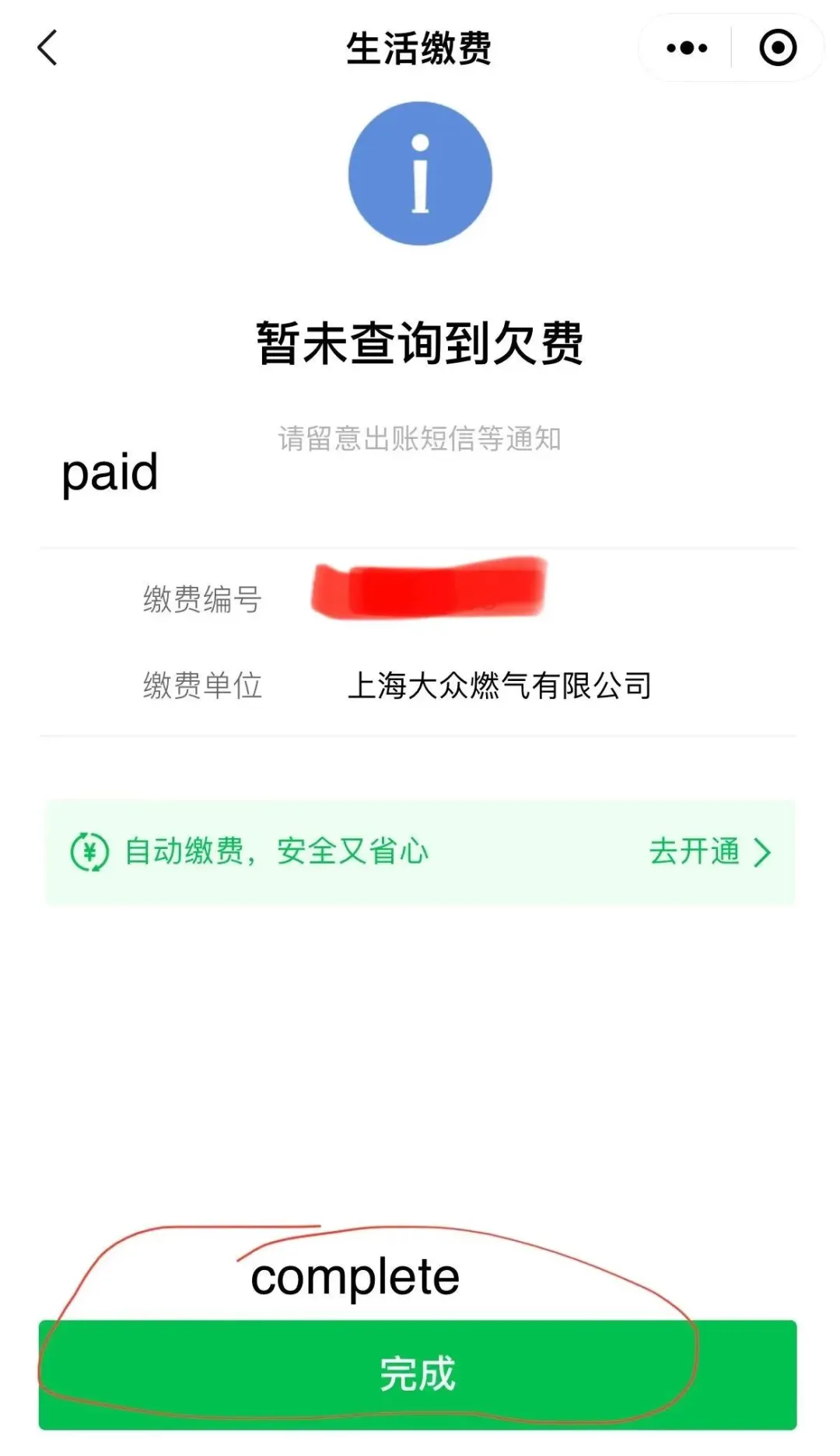Tap the green 完成 button
Screen dimensions: 840x1456
coord(418,1374)
